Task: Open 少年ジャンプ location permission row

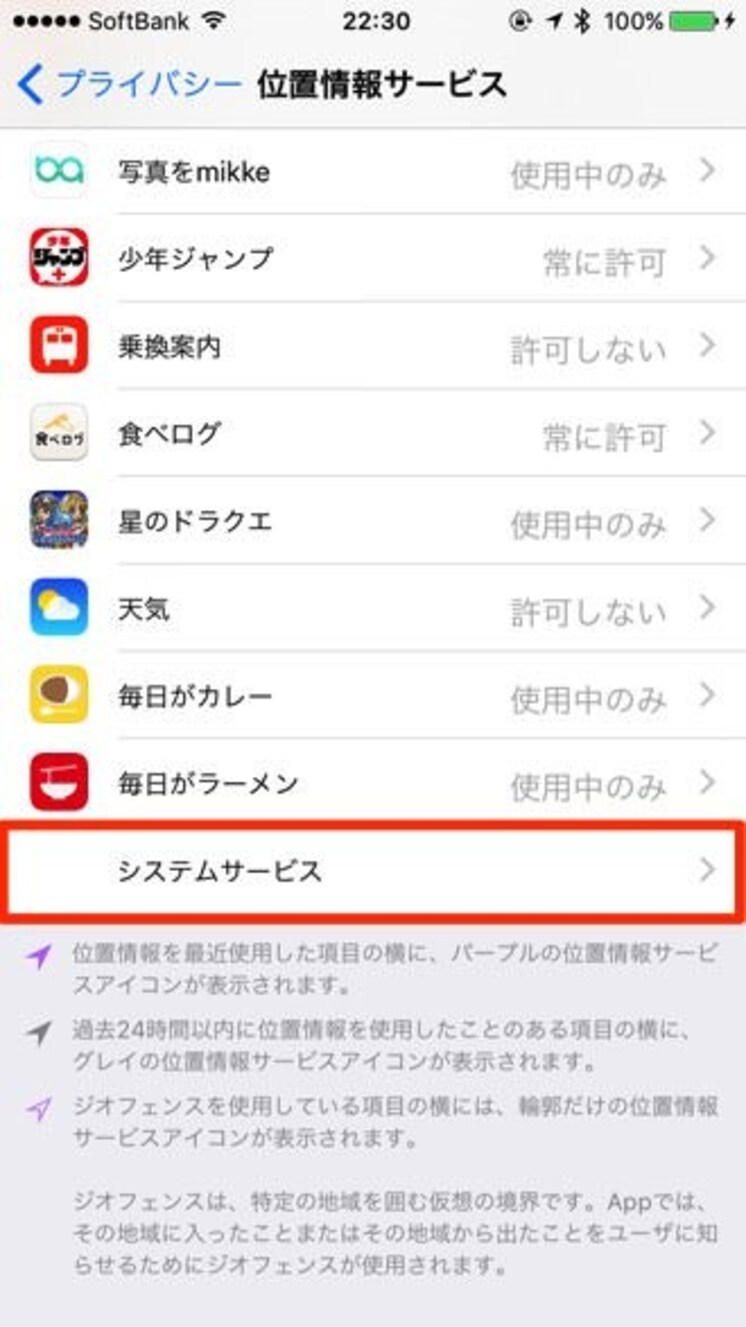Action: coord(372,259)
